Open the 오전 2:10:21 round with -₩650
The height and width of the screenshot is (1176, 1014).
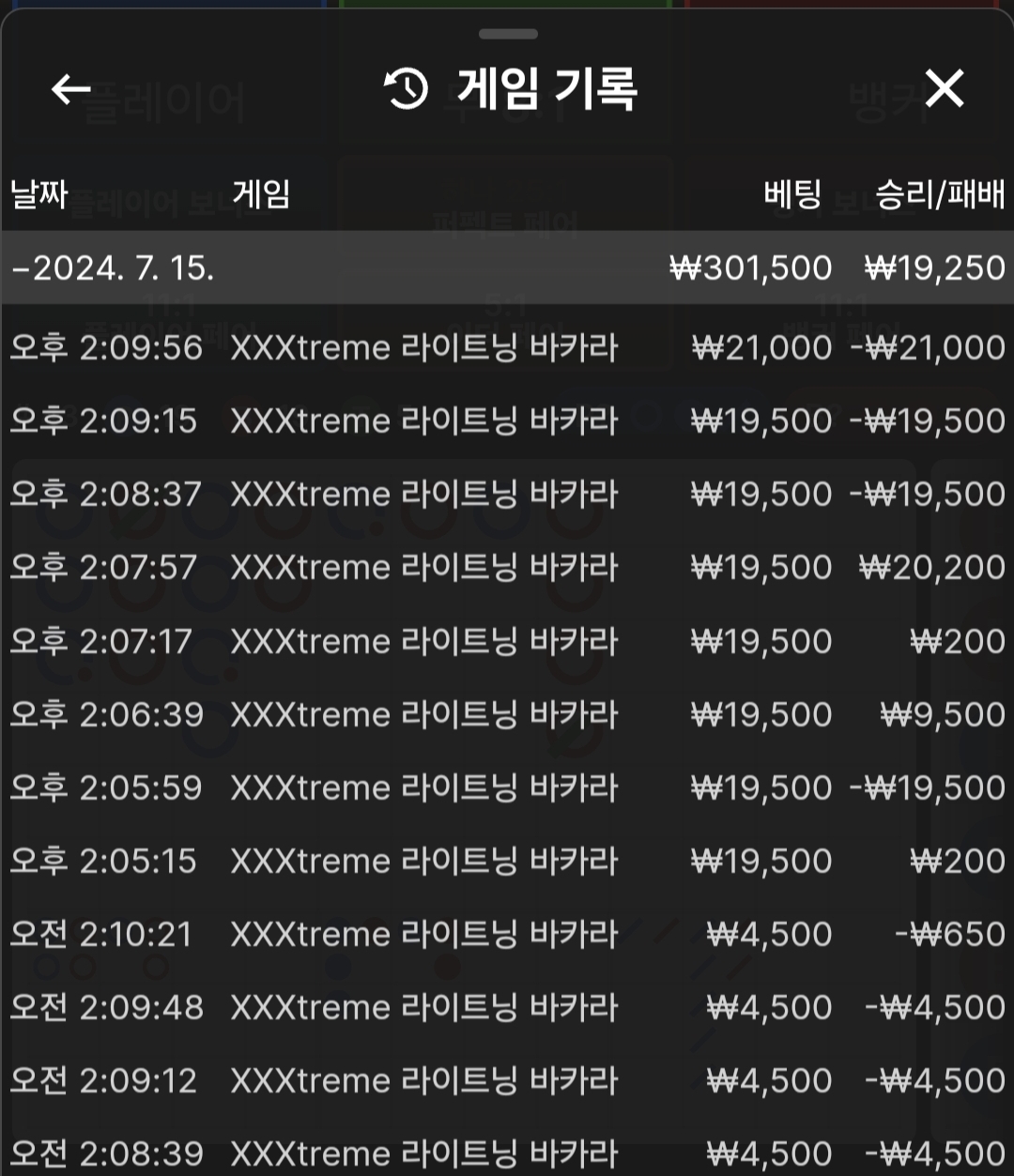(x=507, y=935)
